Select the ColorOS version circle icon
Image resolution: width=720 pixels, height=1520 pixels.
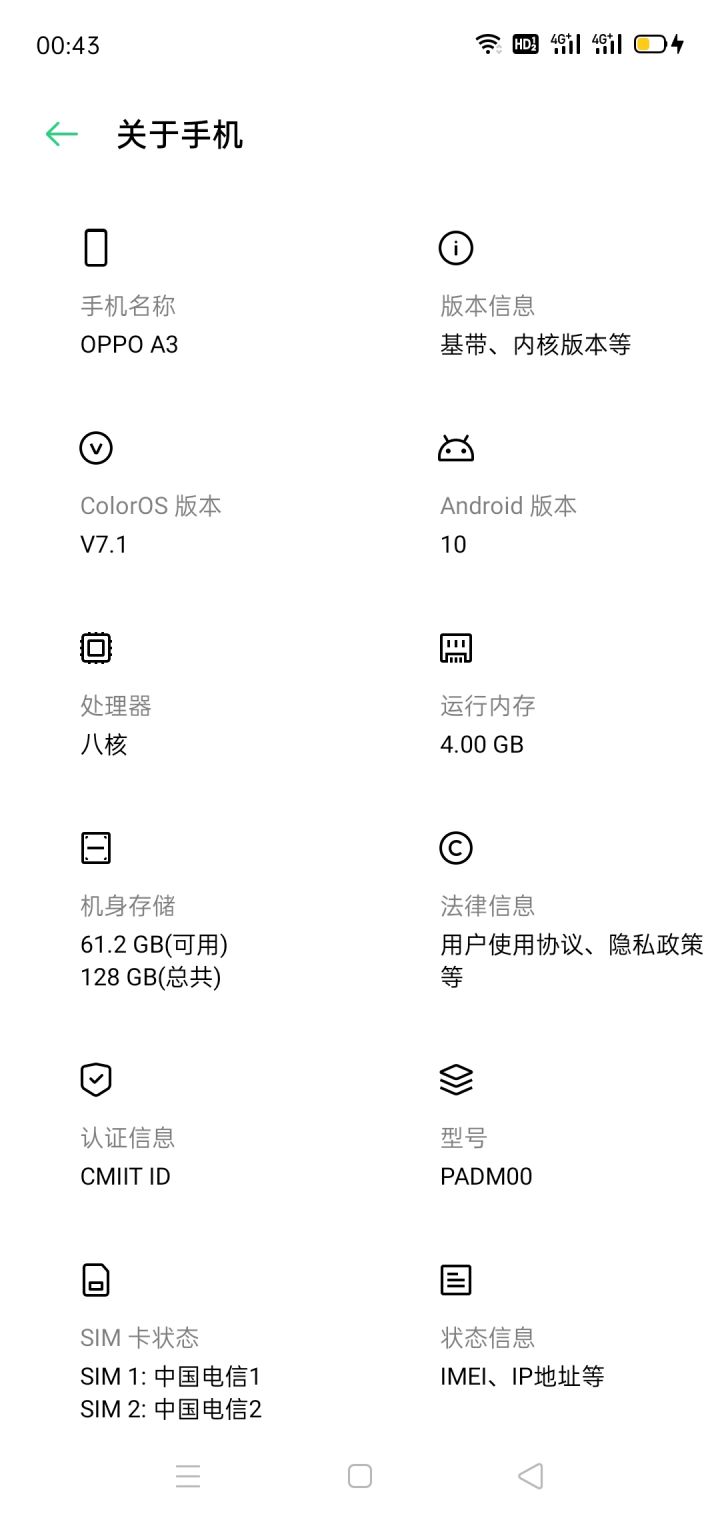coord(95,447)
